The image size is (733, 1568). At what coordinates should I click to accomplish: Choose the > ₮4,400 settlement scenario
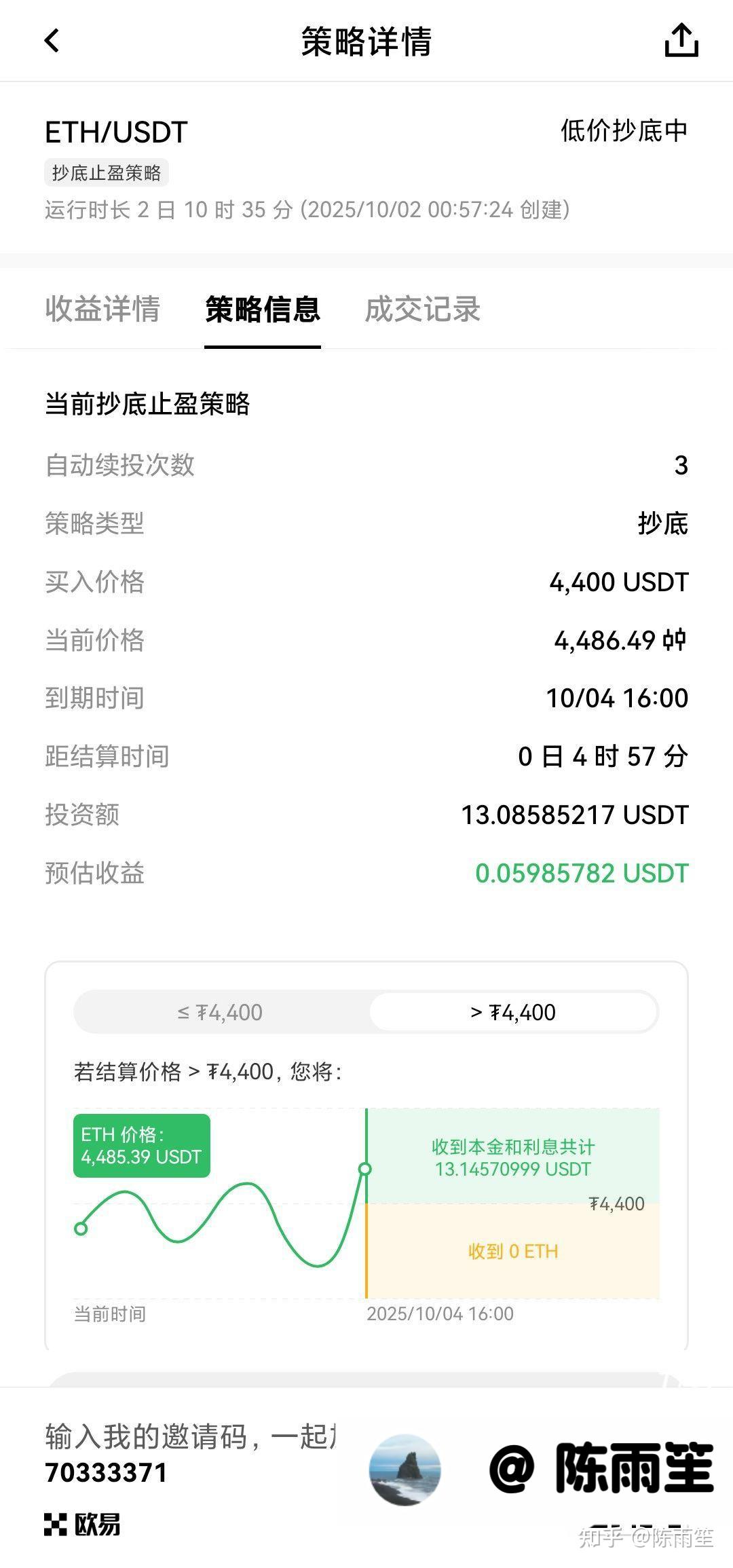[513, 1012]
